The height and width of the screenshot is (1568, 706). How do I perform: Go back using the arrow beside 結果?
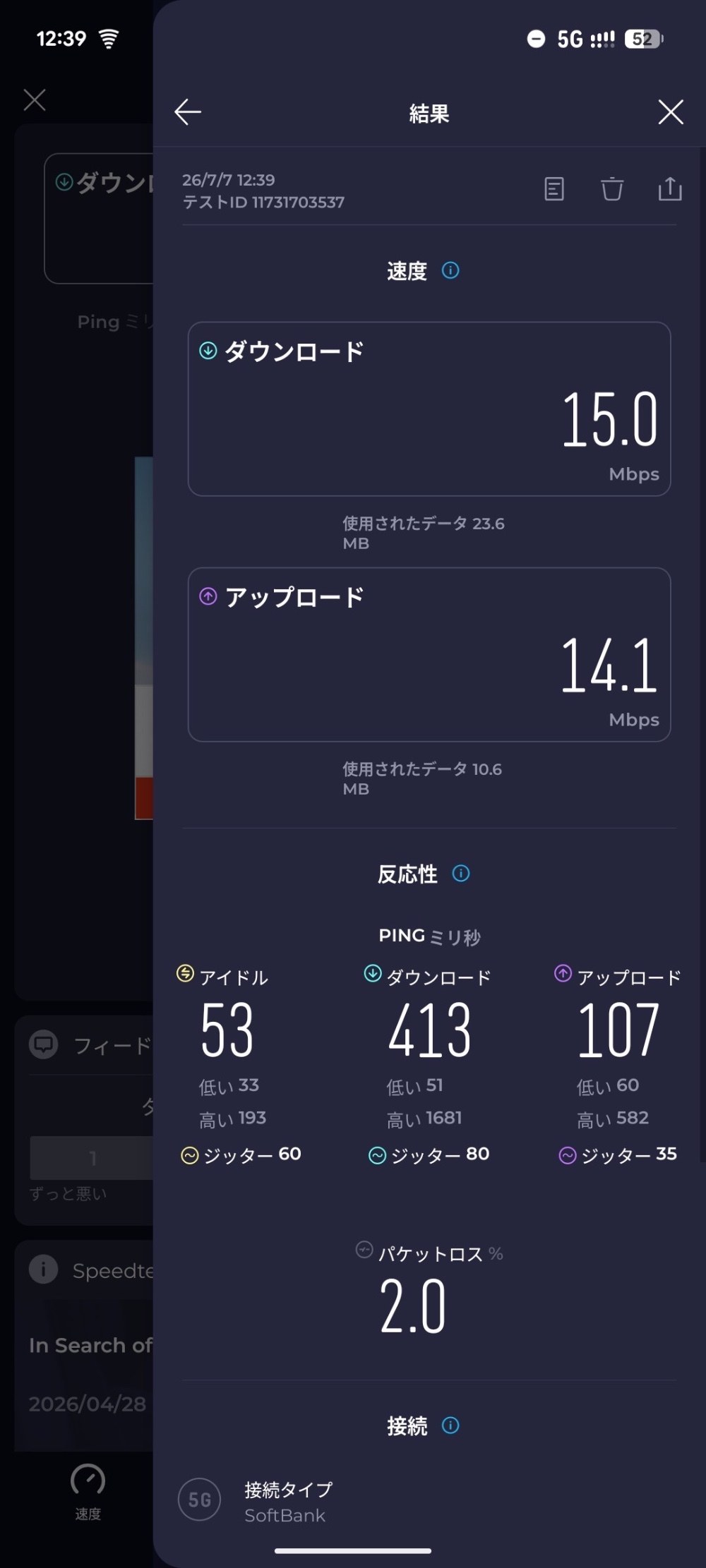click(188, 112)
